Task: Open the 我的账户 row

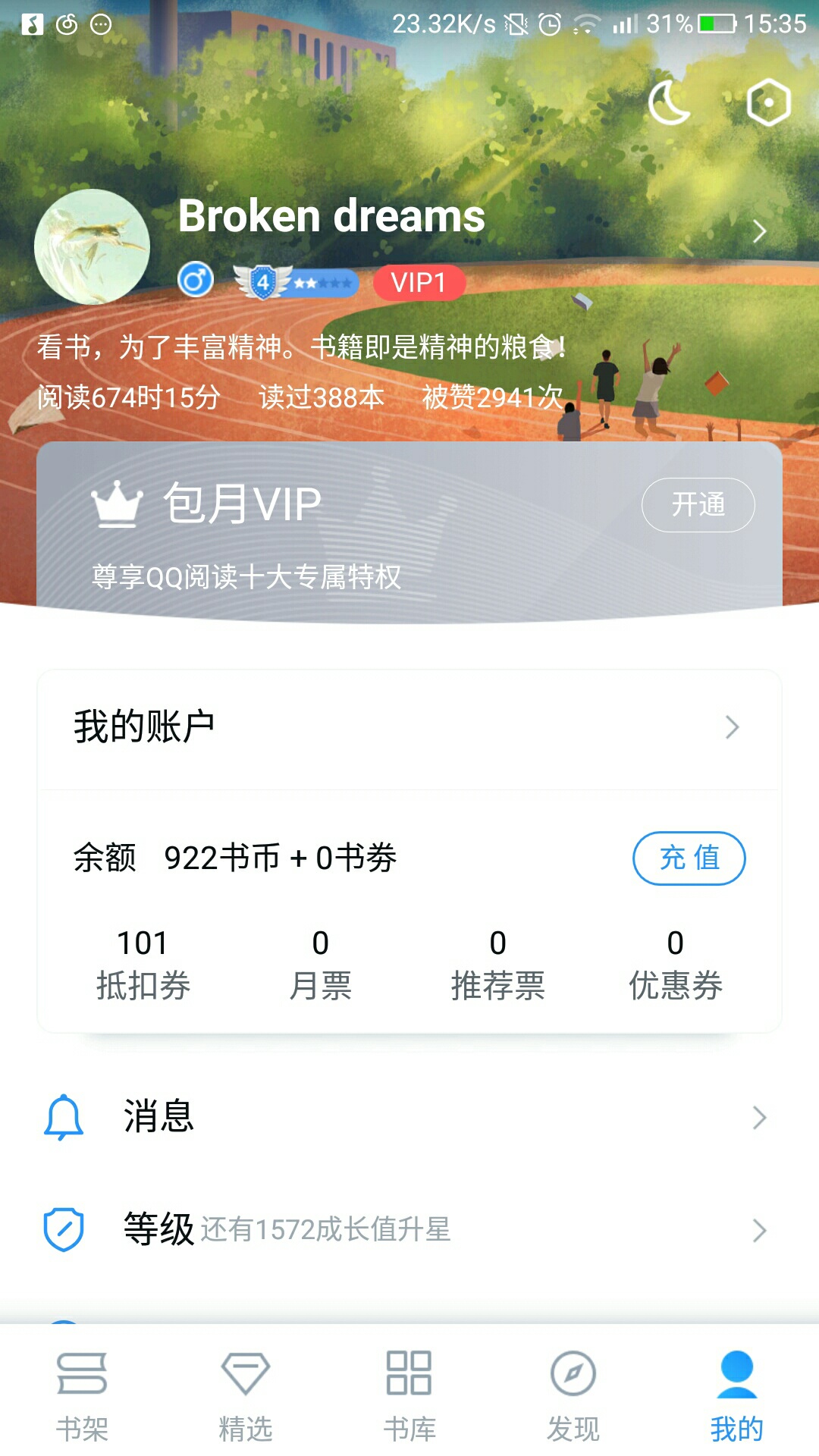Action: 409,727
